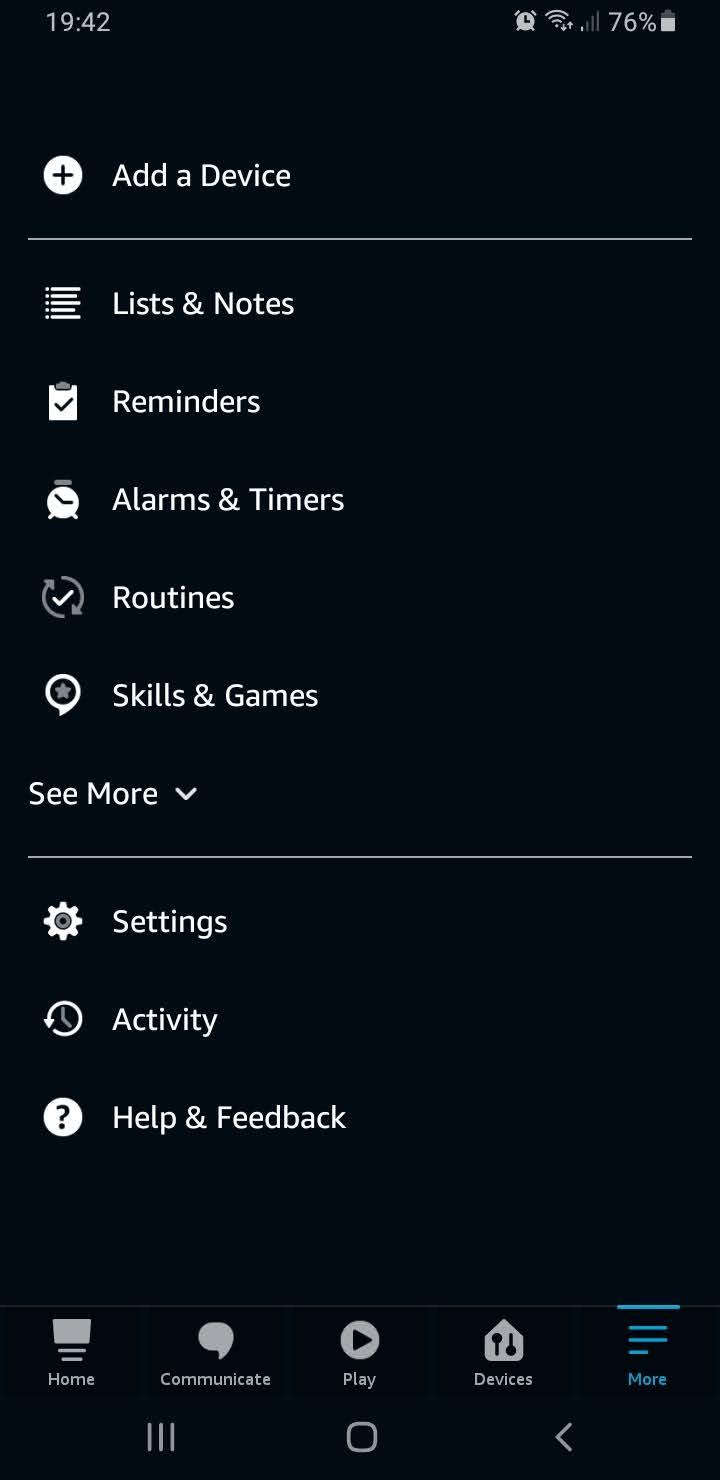Tap the See More chevron arrow

(185, 794)
